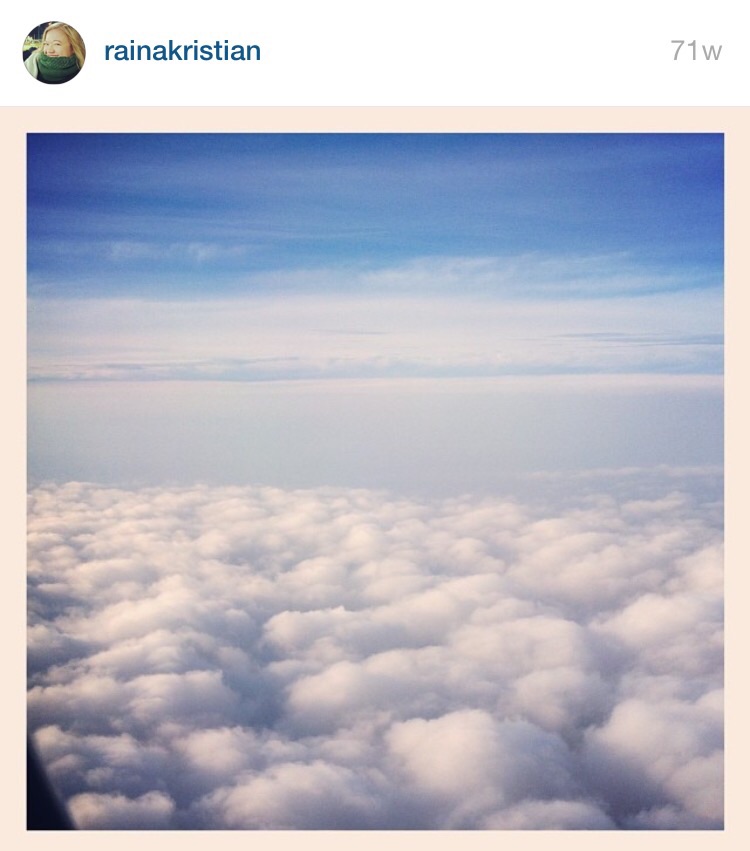The height and width of the screenshot is (851, 750).
Task: Open the clouds photo post
Action: pos(375,480)
